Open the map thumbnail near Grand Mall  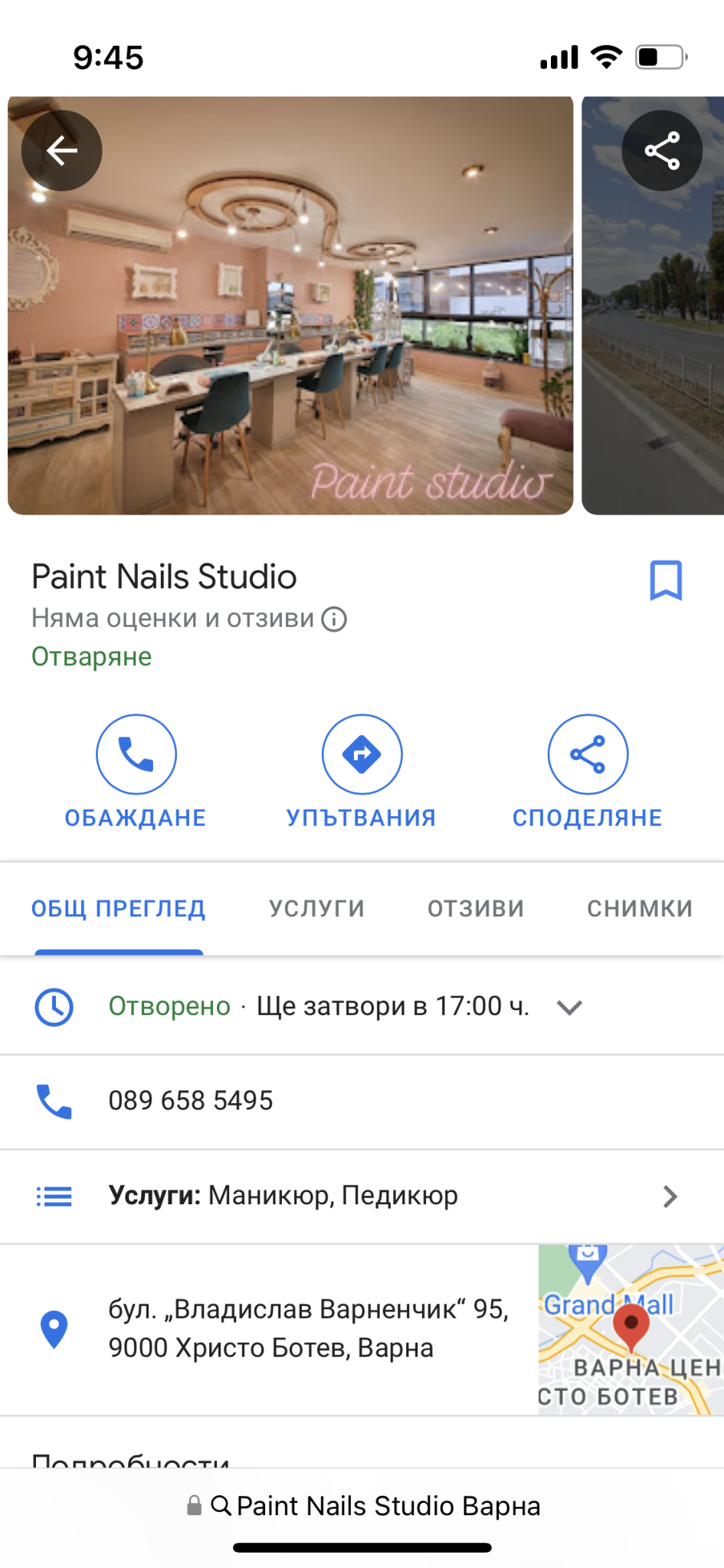631,1330
